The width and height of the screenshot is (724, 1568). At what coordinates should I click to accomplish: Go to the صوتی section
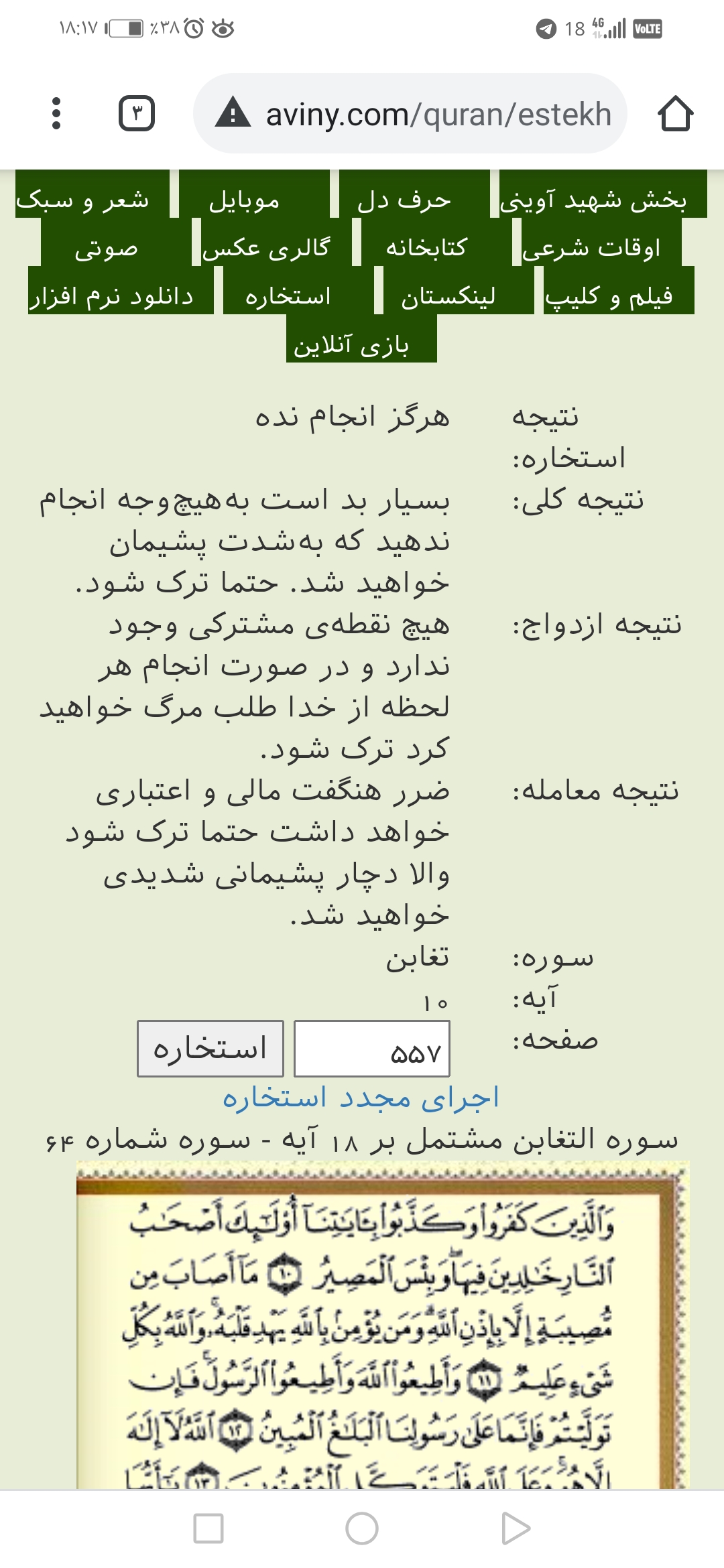pos(107,249)
